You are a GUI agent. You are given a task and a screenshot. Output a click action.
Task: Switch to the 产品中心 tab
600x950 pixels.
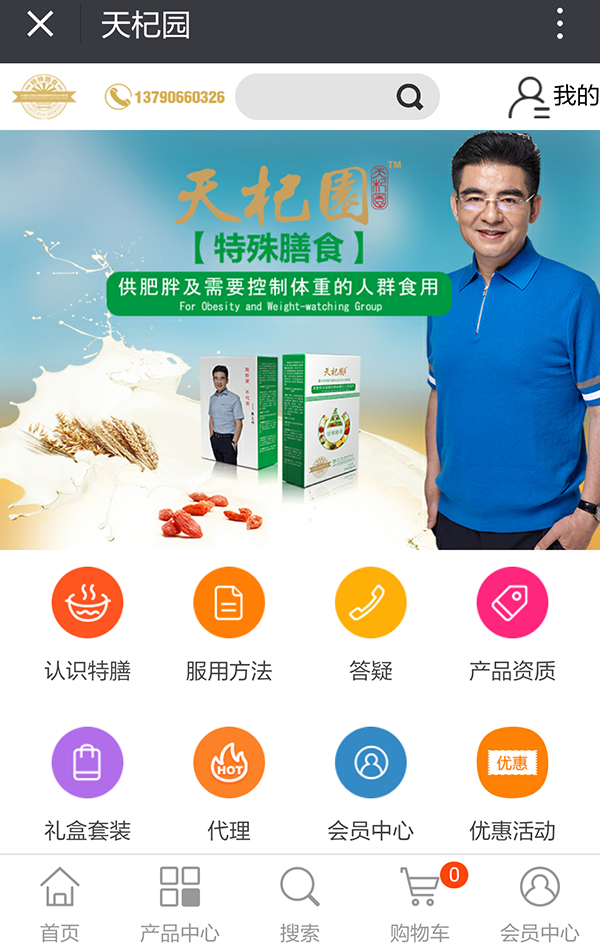[180, 903]
